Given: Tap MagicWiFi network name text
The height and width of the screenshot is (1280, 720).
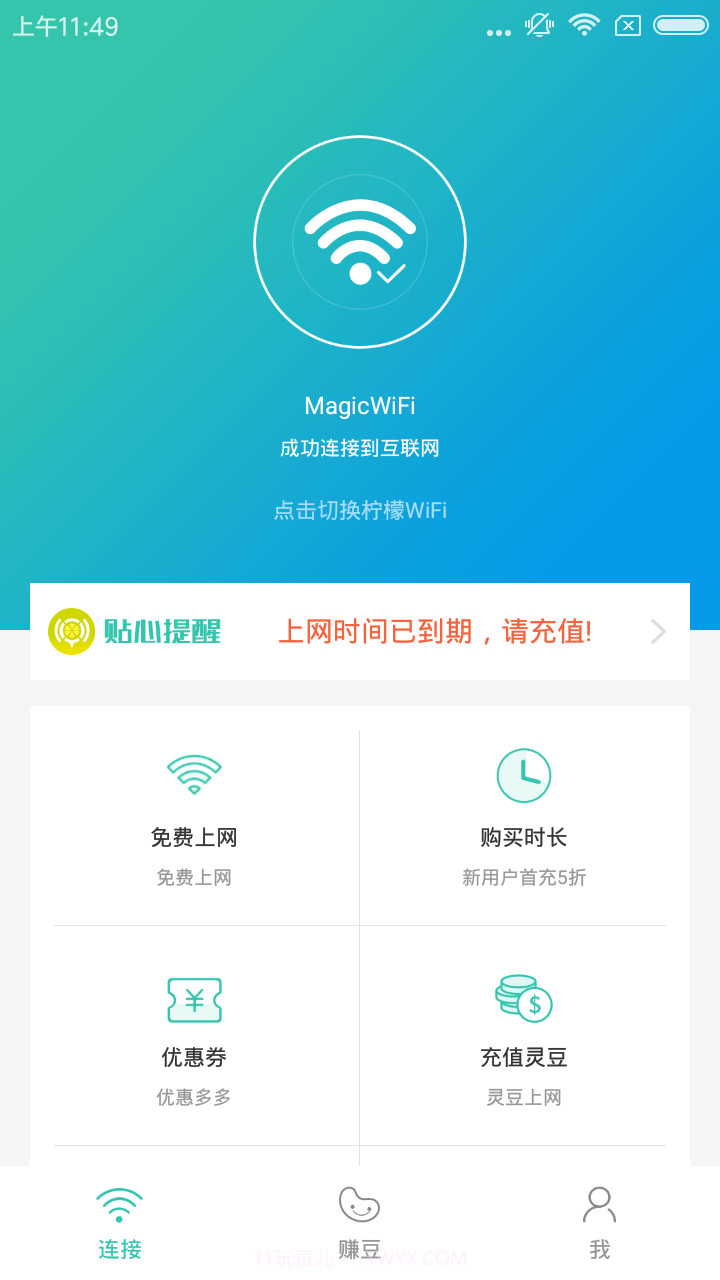Looking at the screenshot, I should (x=360, y=405).
